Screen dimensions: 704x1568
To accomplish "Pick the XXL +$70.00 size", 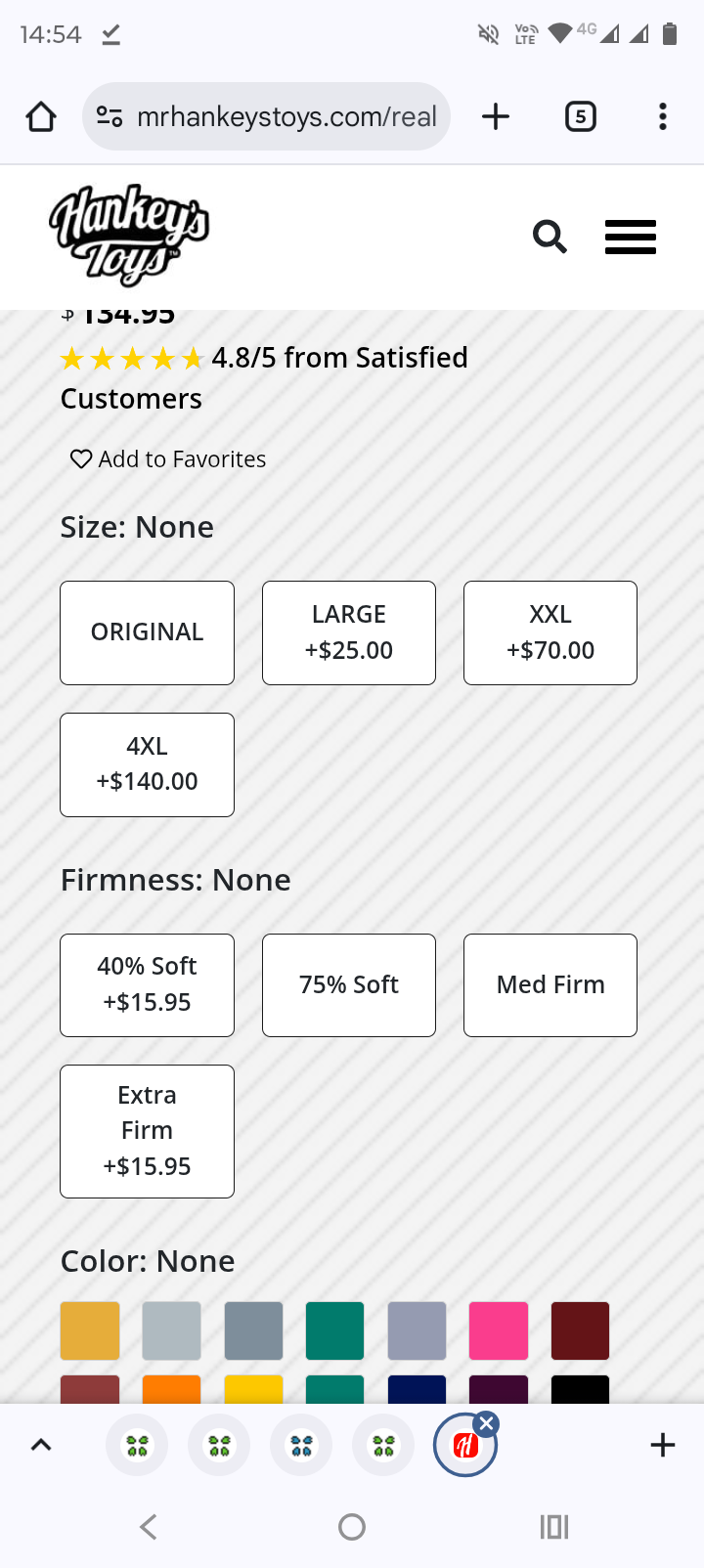I will [550, 632].
